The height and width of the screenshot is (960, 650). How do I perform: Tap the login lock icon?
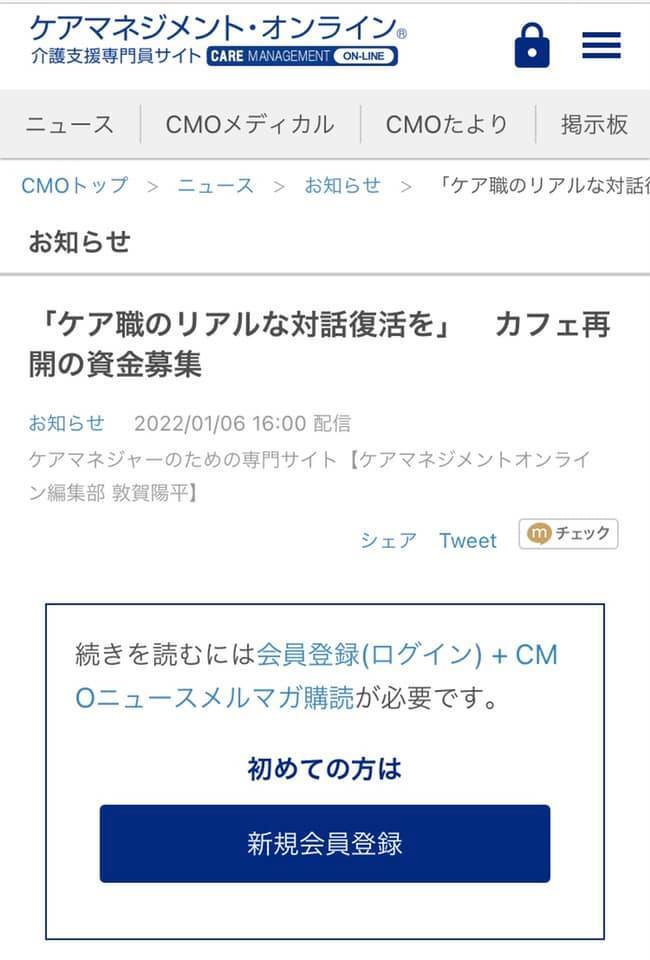pos(531,46)
